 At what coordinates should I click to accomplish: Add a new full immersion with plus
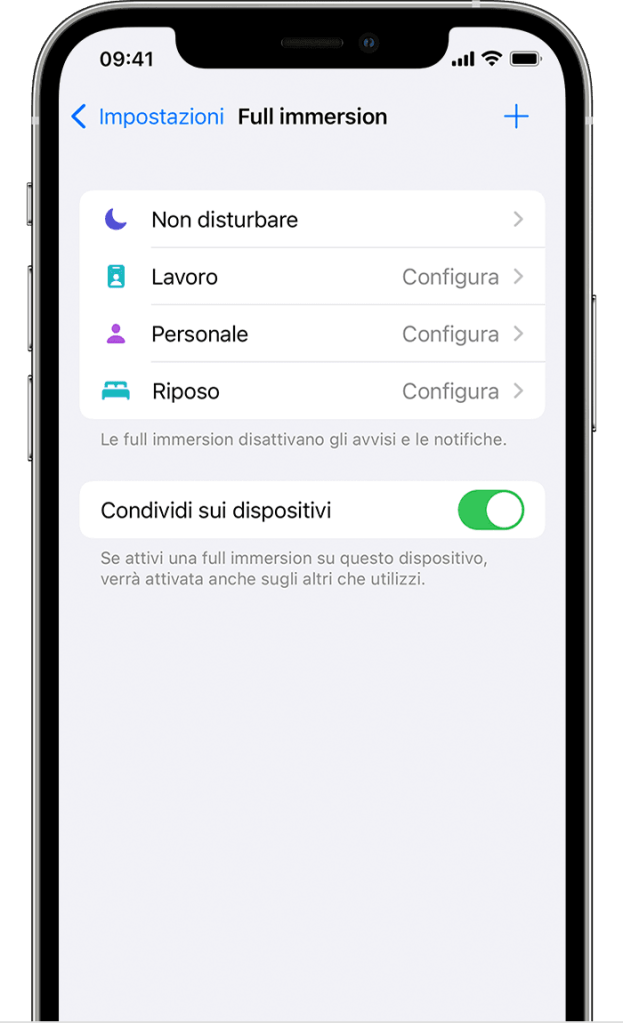click(515, 117)
